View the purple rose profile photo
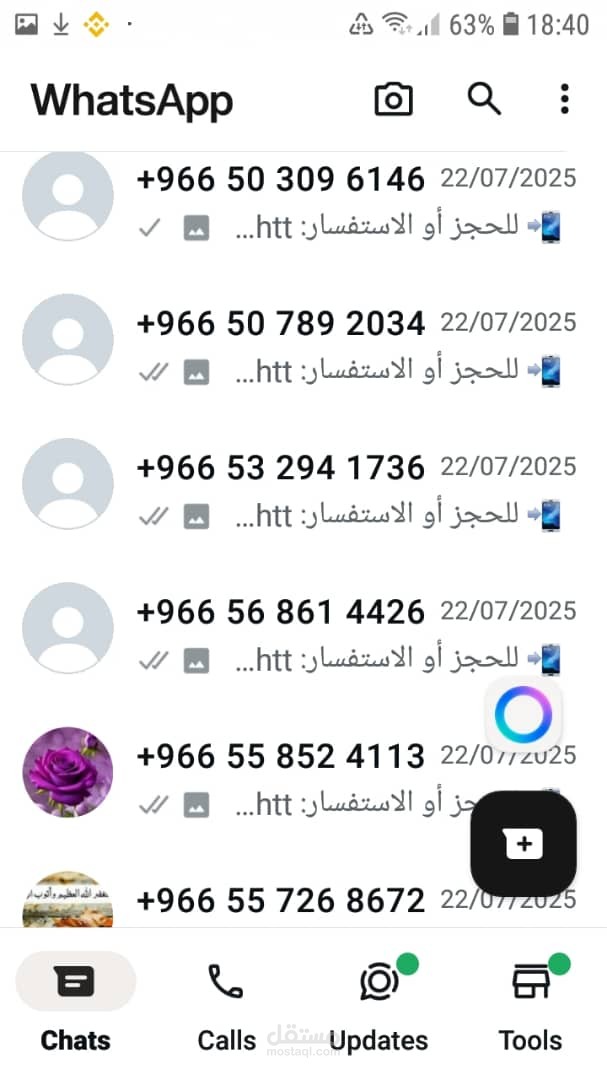The height and width of the screenshot is (1080, 607). coord(68,772)
